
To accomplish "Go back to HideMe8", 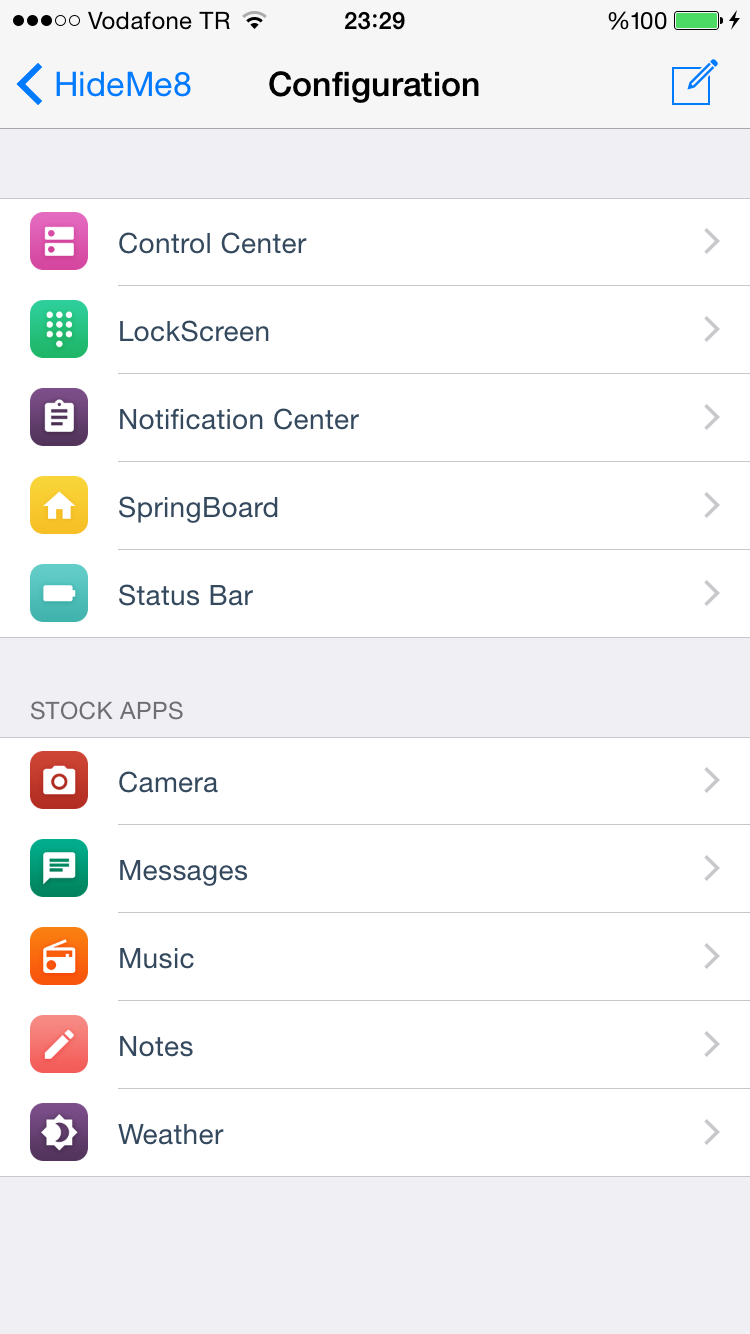I will (104, 85).
